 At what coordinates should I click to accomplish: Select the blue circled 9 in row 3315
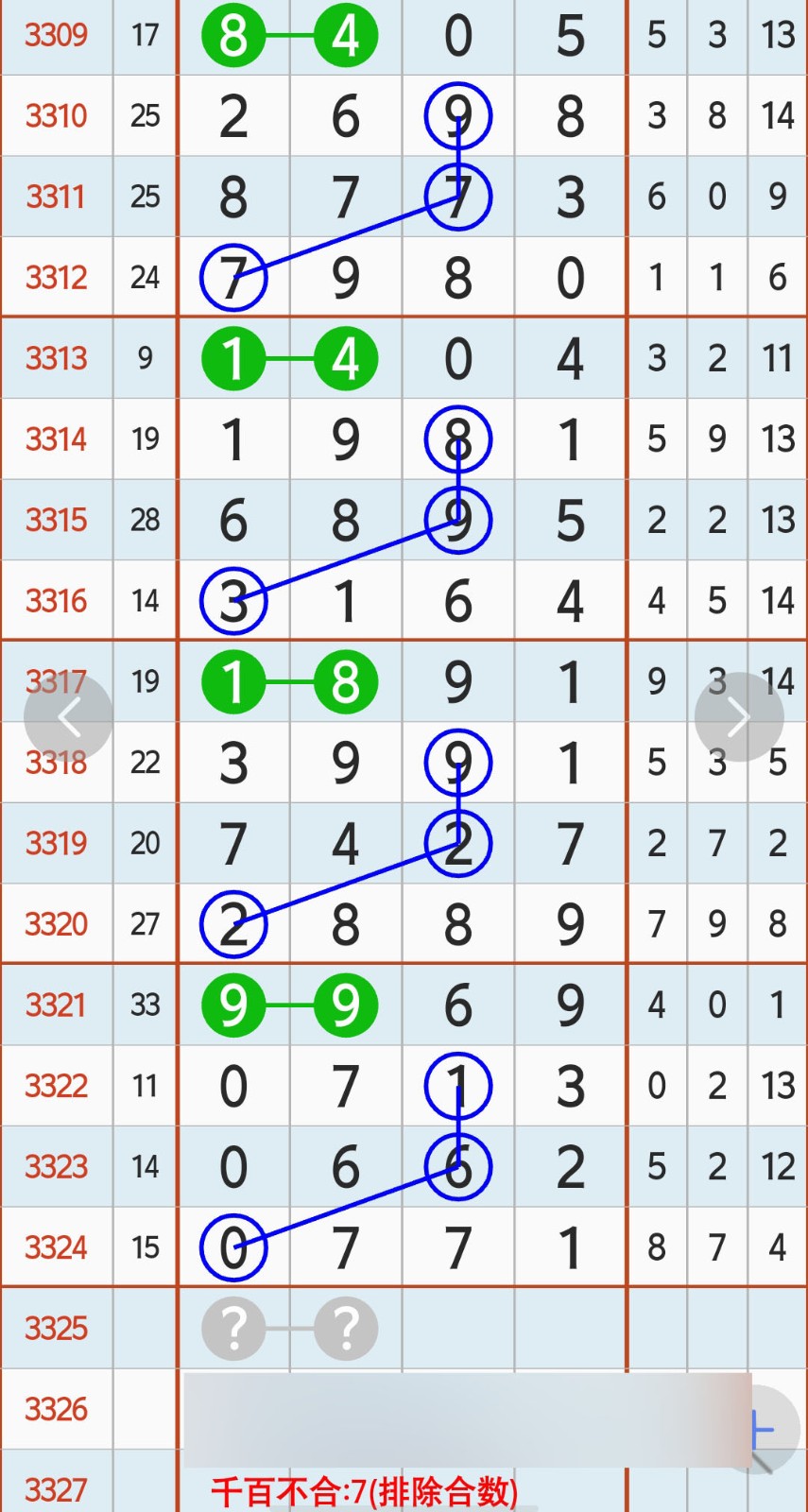pyautogui.click(x=457, y=519)
